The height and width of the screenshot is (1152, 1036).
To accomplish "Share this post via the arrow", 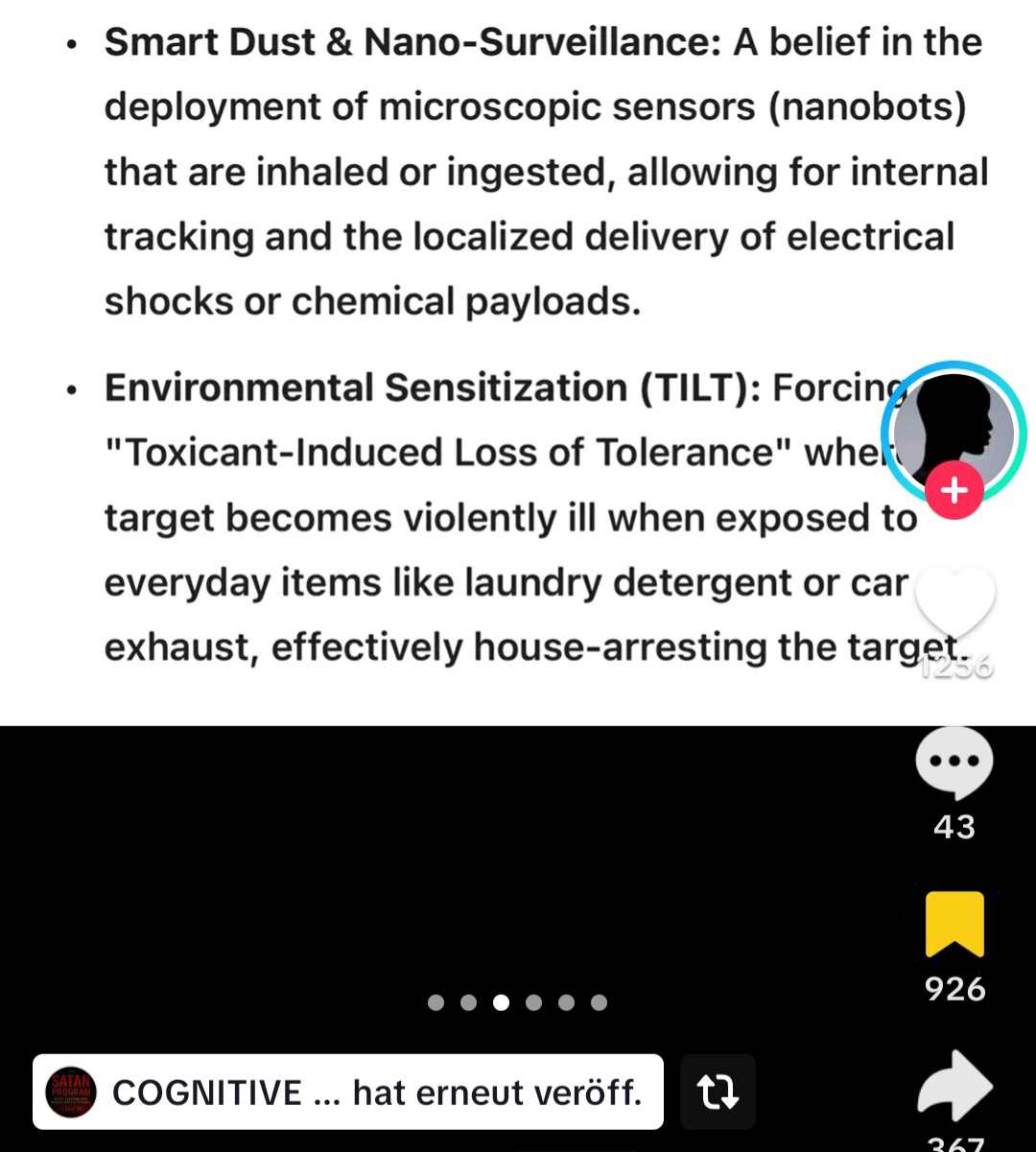I will 954,1088.
